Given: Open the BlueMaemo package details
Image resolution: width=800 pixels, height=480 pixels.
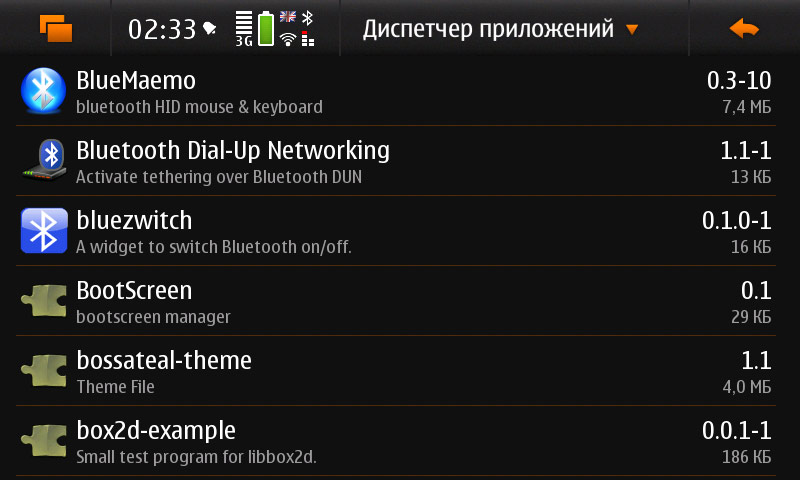Looking at the screenshot, I should tap(400, 91).
